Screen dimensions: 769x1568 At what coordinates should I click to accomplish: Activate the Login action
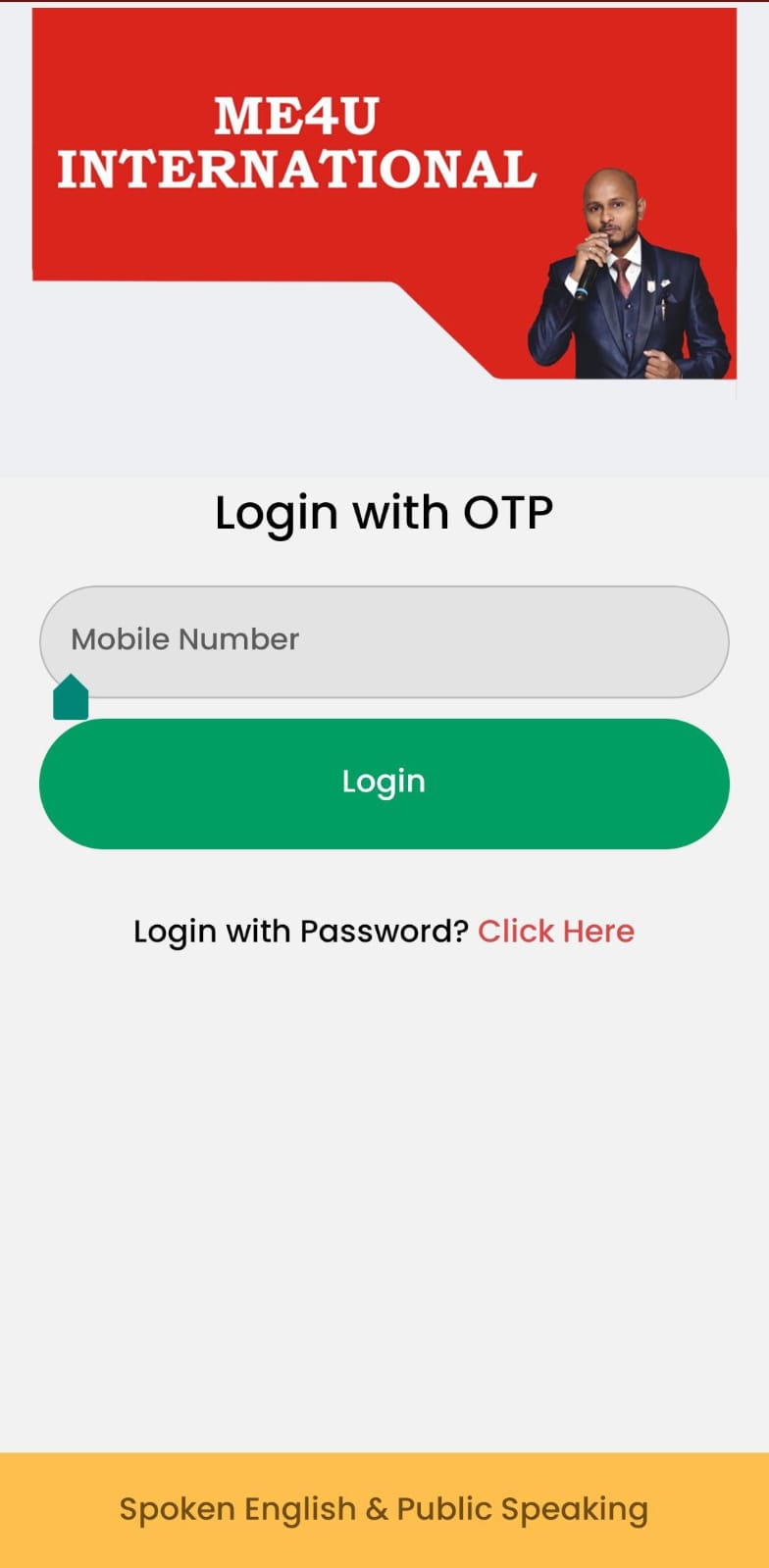point(384,782)
